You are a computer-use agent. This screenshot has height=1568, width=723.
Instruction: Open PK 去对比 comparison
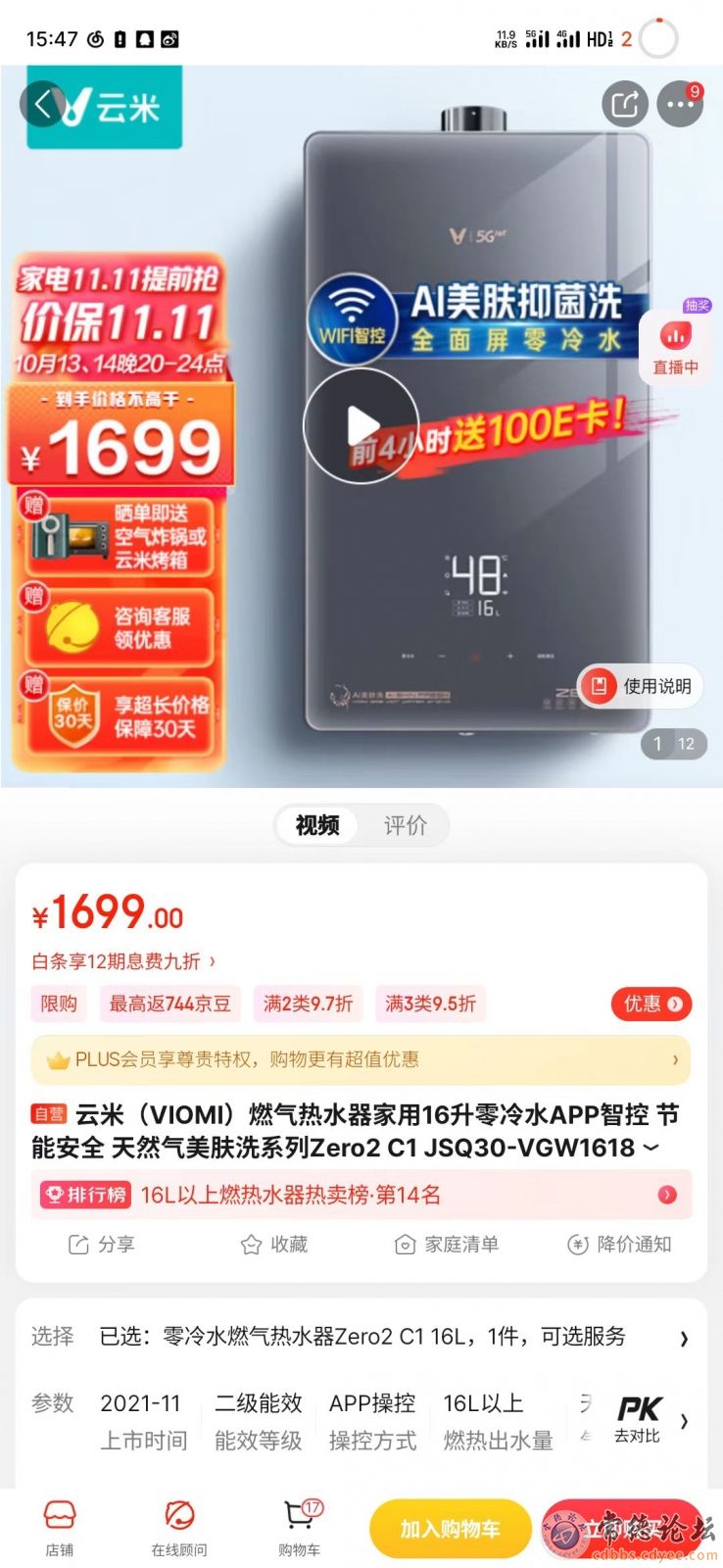point(639,1419)
